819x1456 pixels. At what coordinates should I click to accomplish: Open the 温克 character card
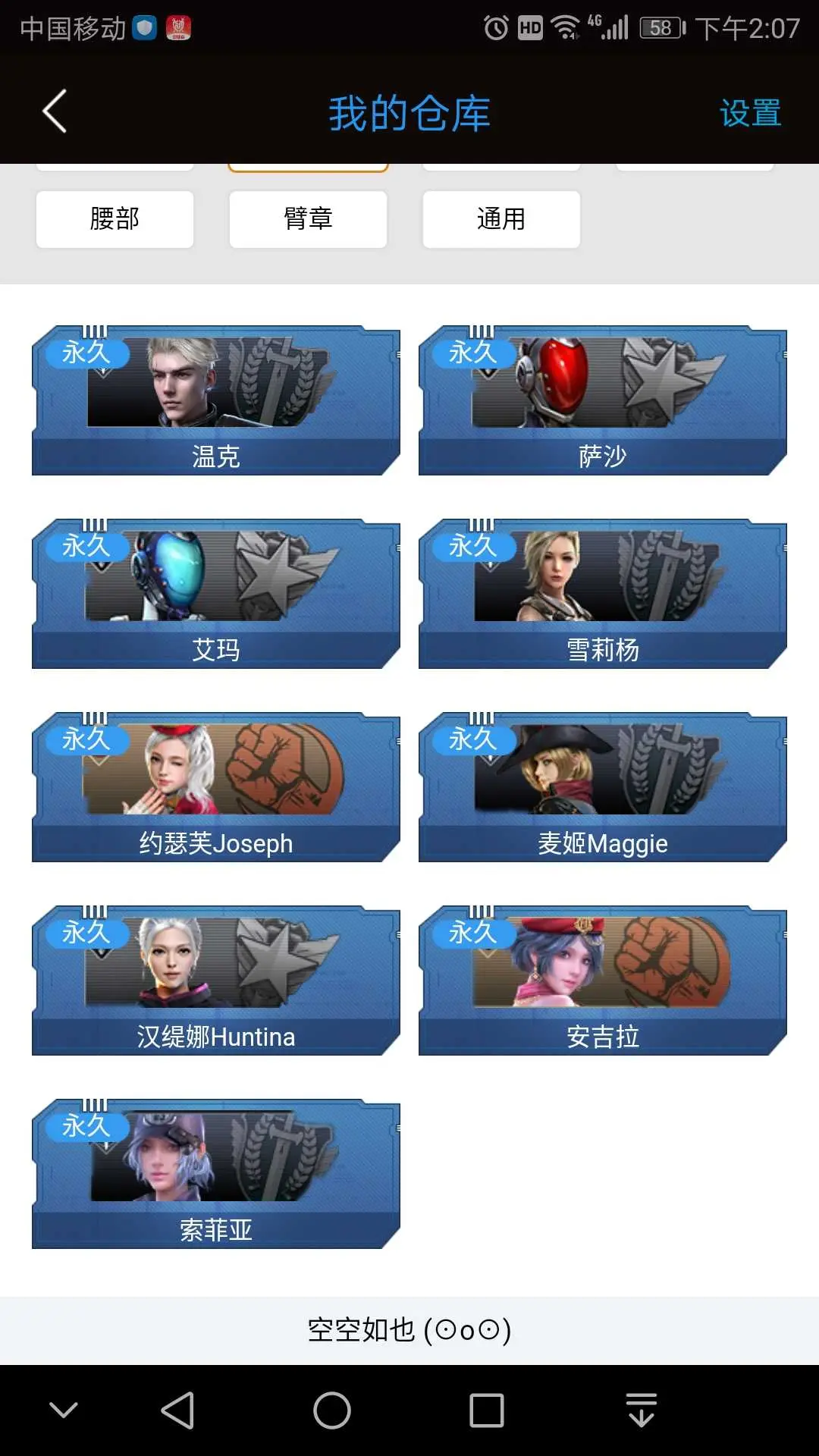[216, 400]
